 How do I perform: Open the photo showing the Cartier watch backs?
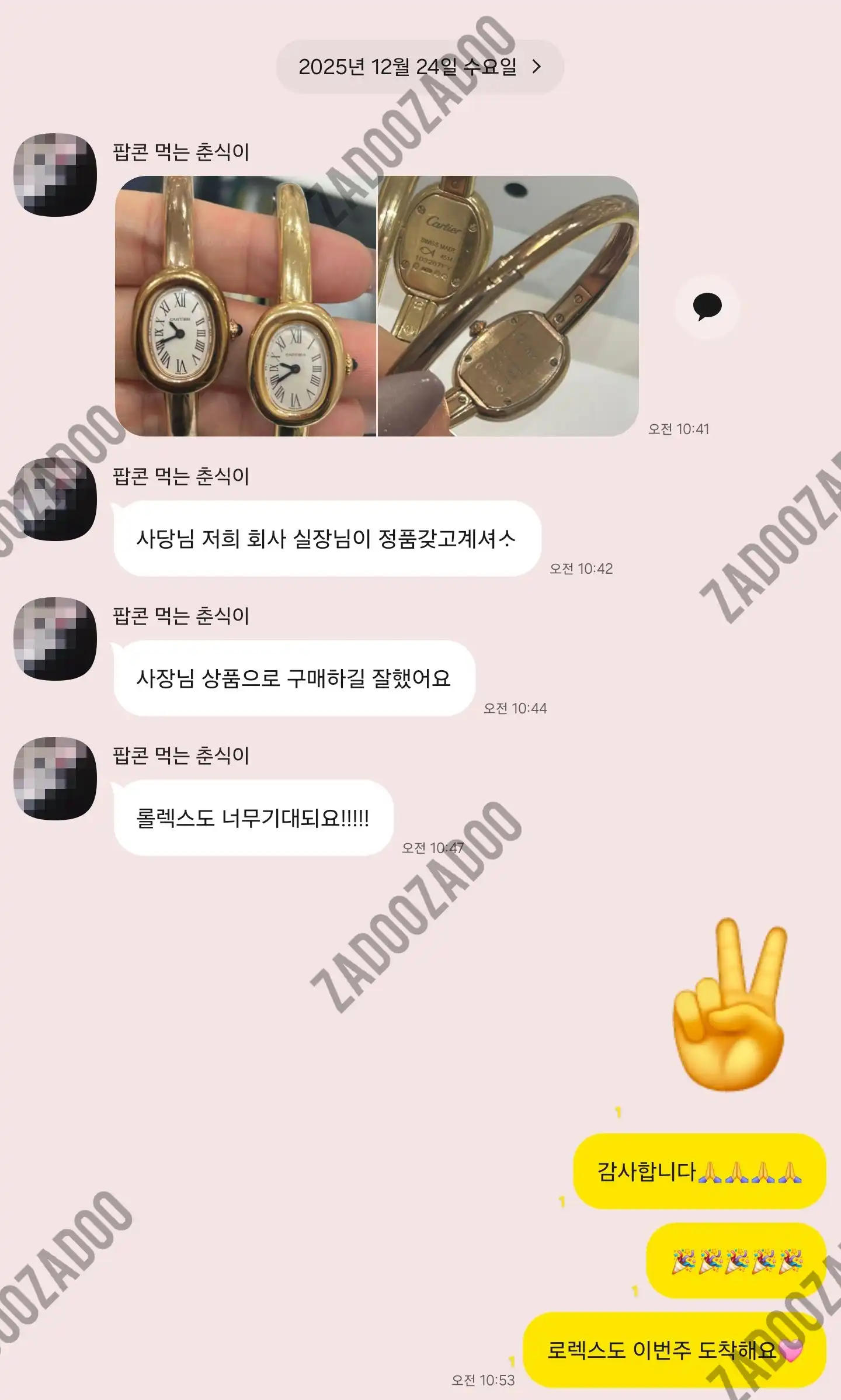pyautogui.click(x=508, y=306)
